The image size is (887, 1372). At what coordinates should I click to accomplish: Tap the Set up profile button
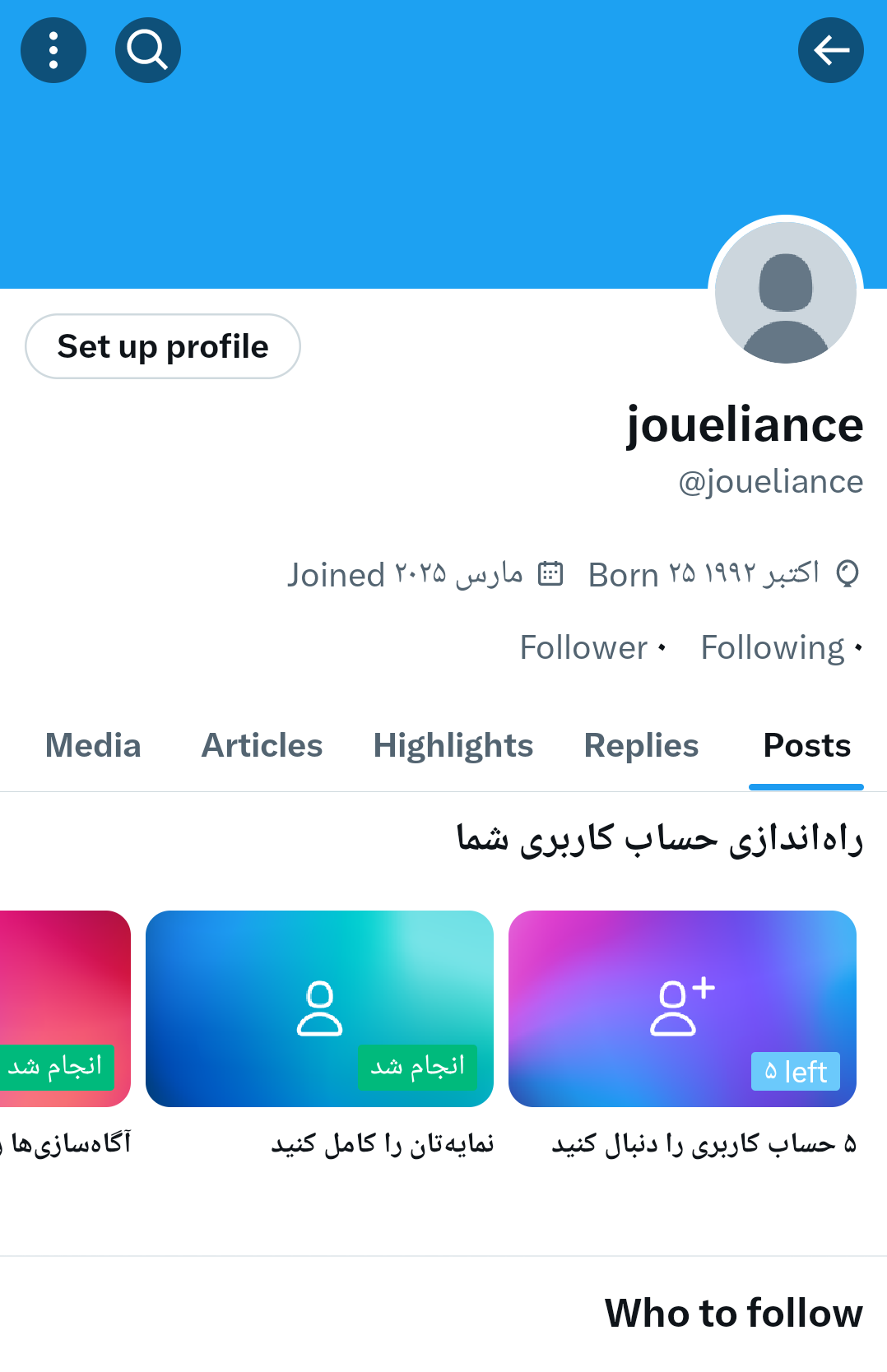click(x=163, y=346)
